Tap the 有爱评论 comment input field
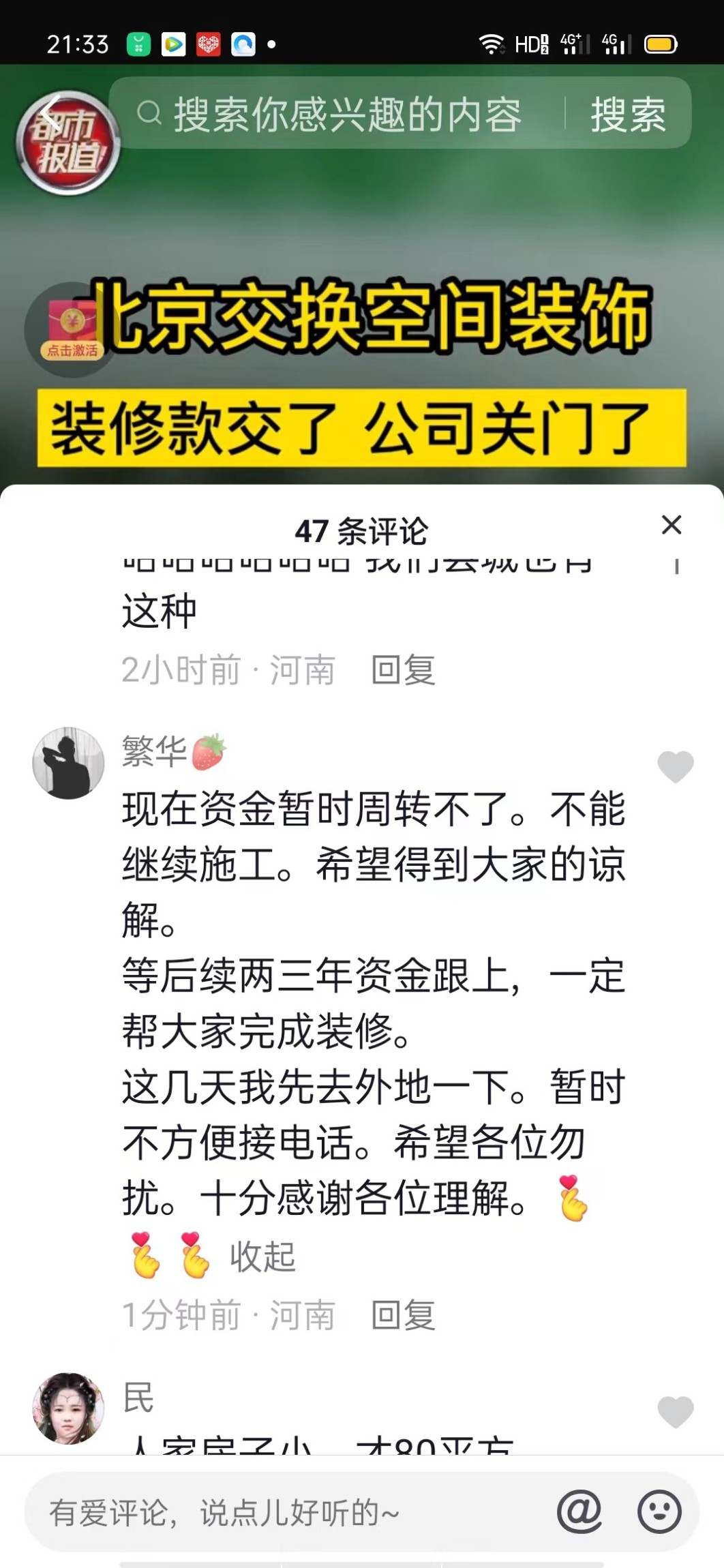This screenshot has height=1568, width=724. (x=286, y=1513)
